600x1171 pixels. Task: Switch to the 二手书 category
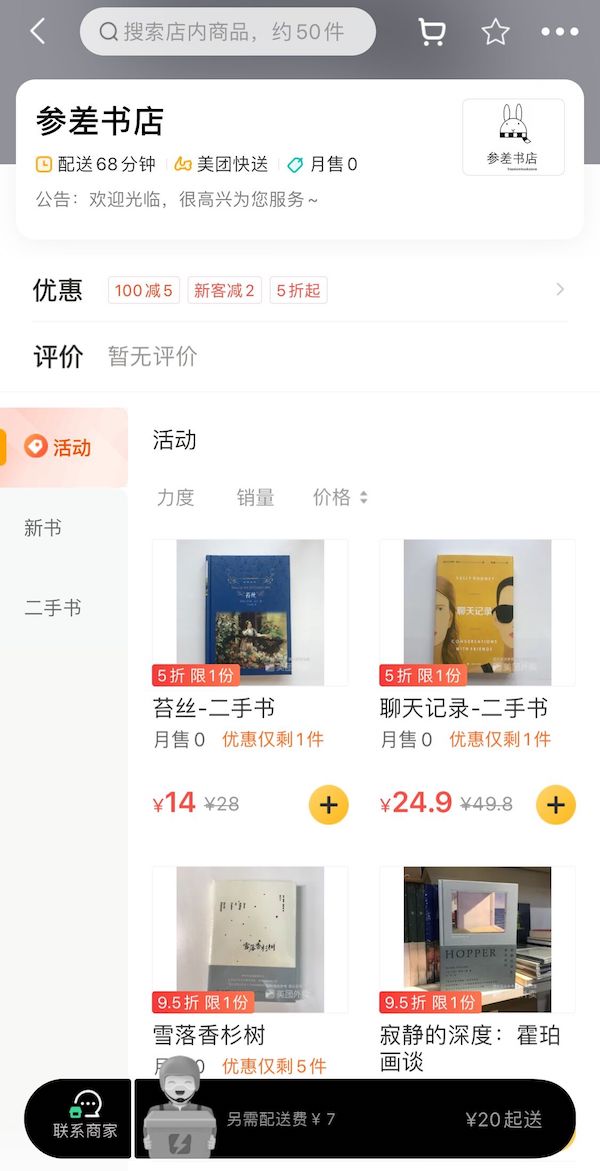[52, 608]
